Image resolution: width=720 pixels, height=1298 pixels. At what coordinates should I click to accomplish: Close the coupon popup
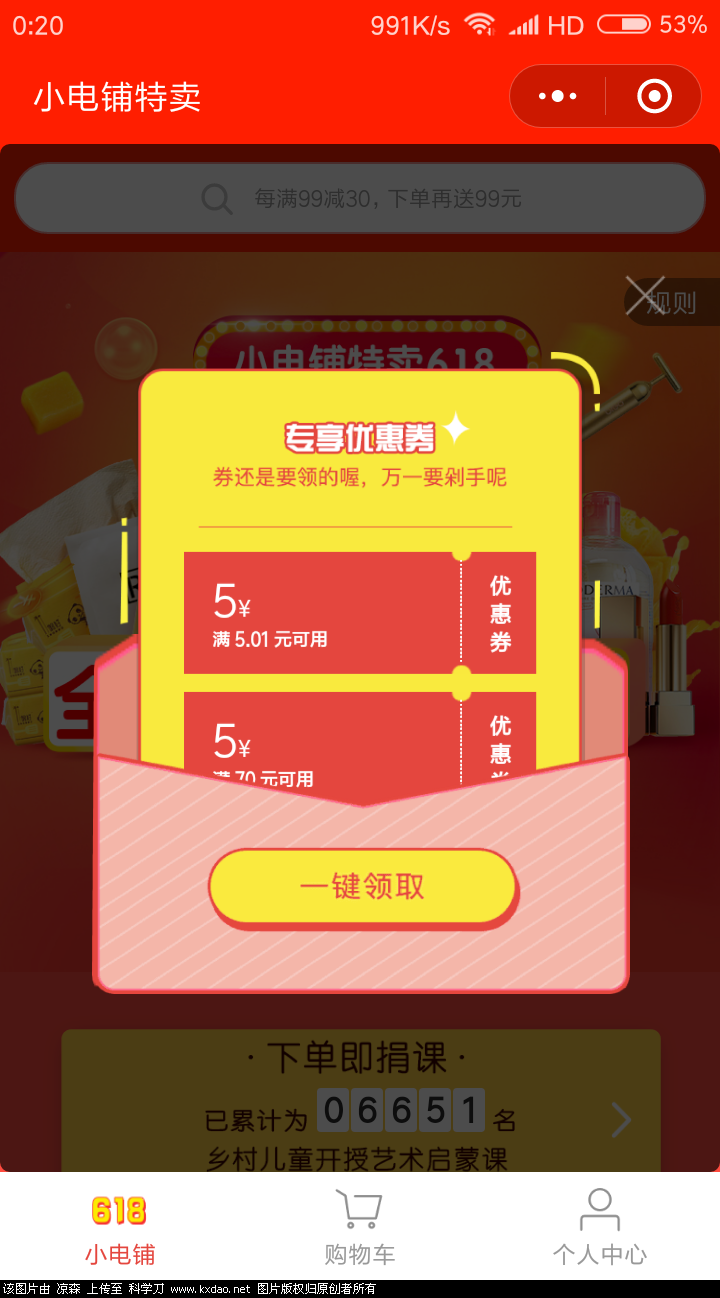(x=645, y=295)
